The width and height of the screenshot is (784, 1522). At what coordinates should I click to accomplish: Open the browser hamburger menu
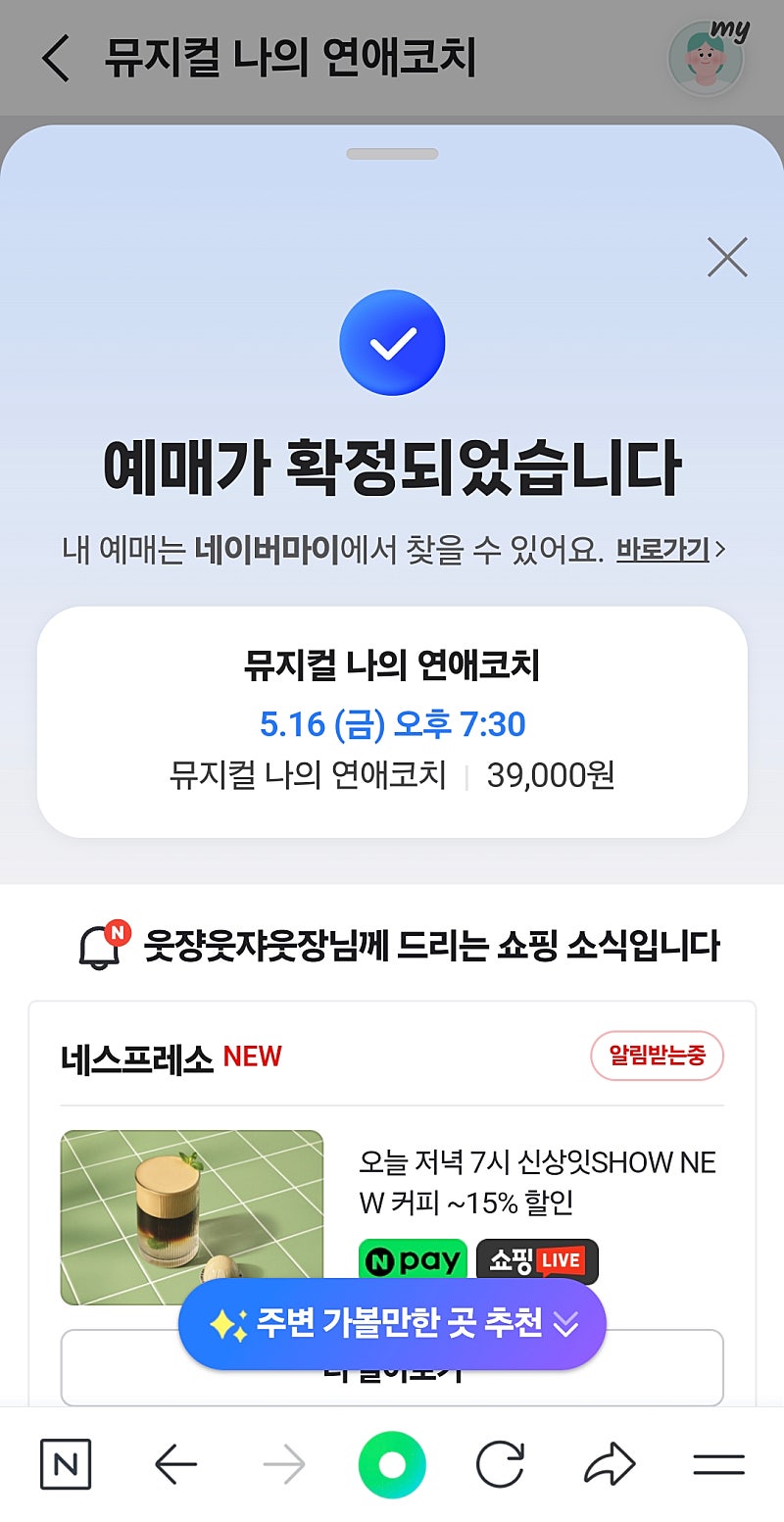click(x=718, y=1465)
